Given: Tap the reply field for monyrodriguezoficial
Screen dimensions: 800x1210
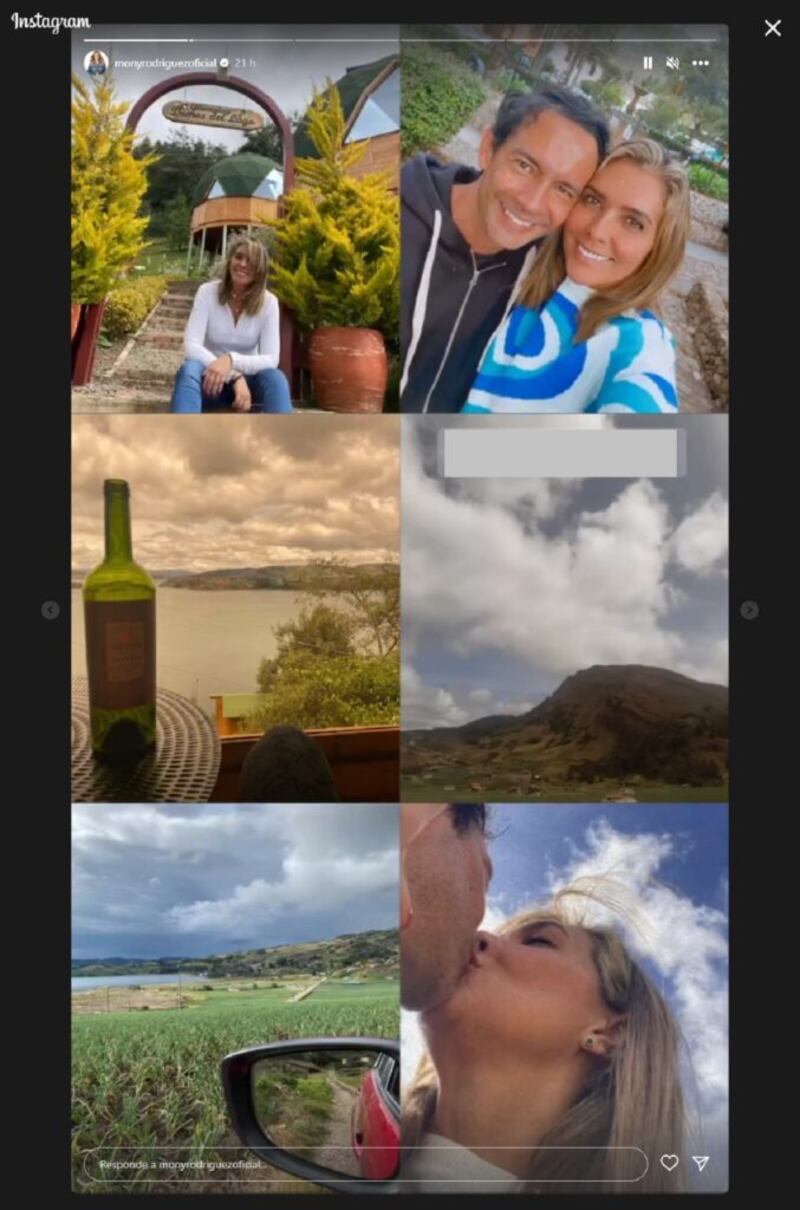Looking at the screenshot, I should point(365,1164).
